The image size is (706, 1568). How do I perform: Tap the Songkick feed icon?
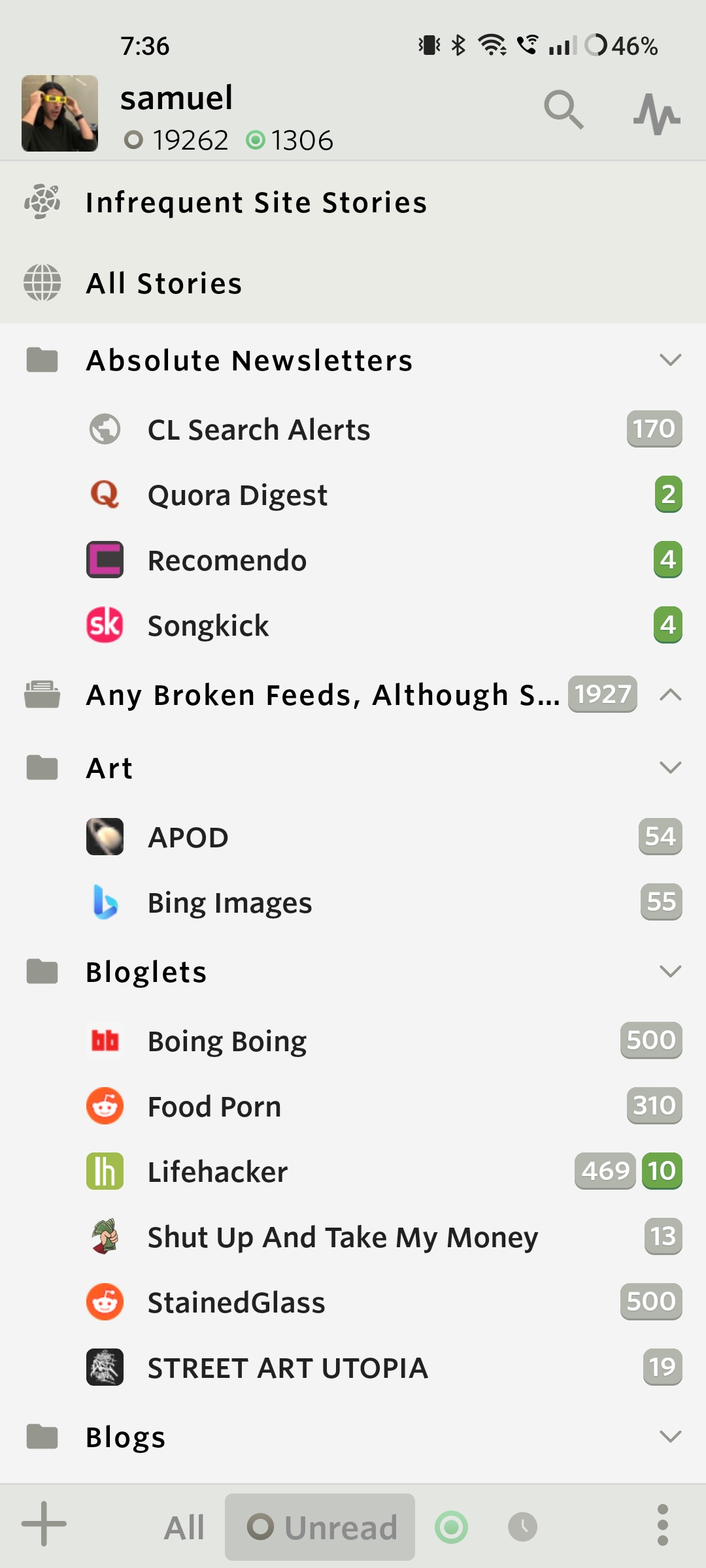click(104, 625)
